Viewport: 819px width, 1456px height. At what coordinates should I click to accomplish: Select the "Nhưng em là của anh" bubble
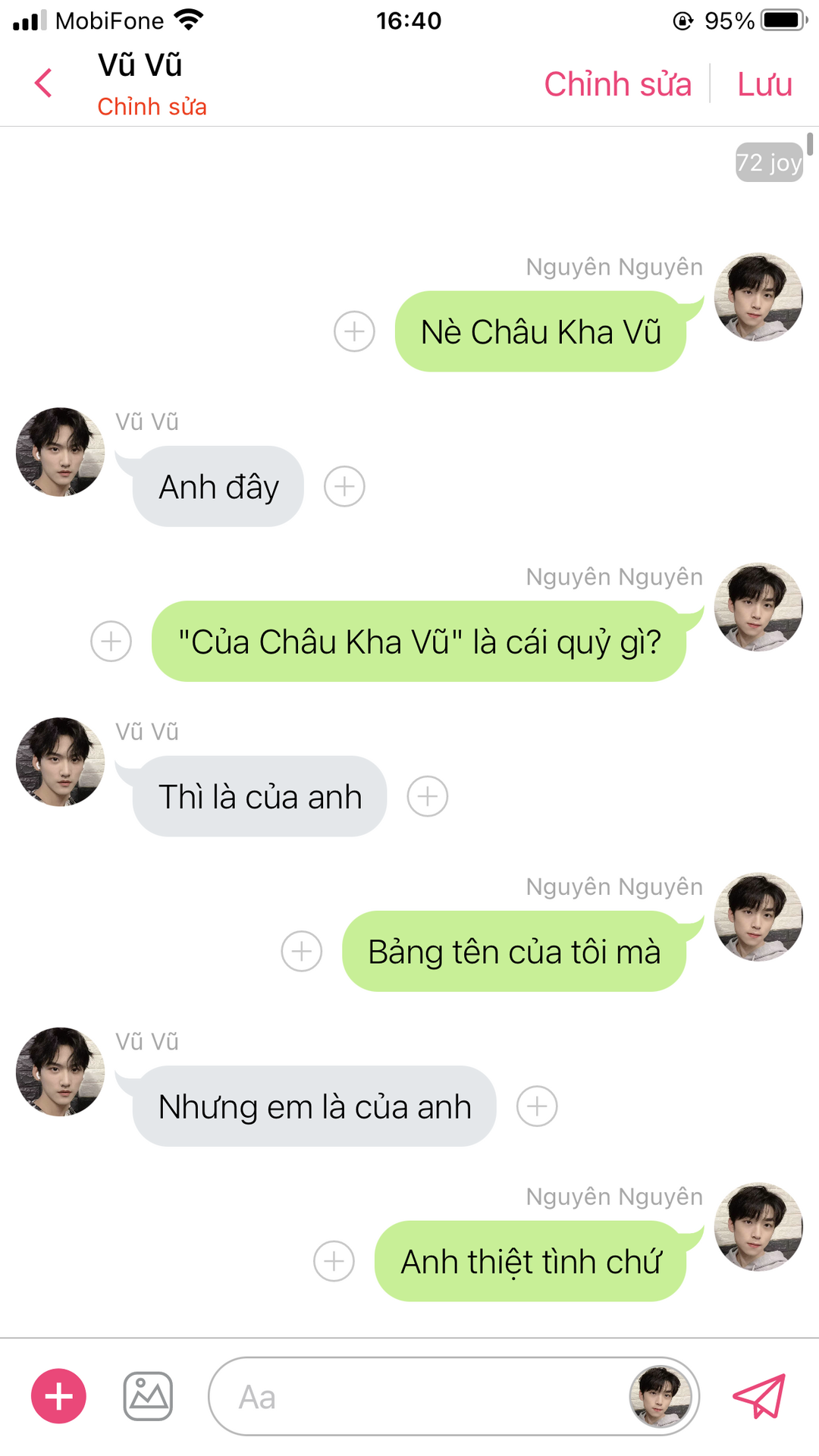[314, 1106]
